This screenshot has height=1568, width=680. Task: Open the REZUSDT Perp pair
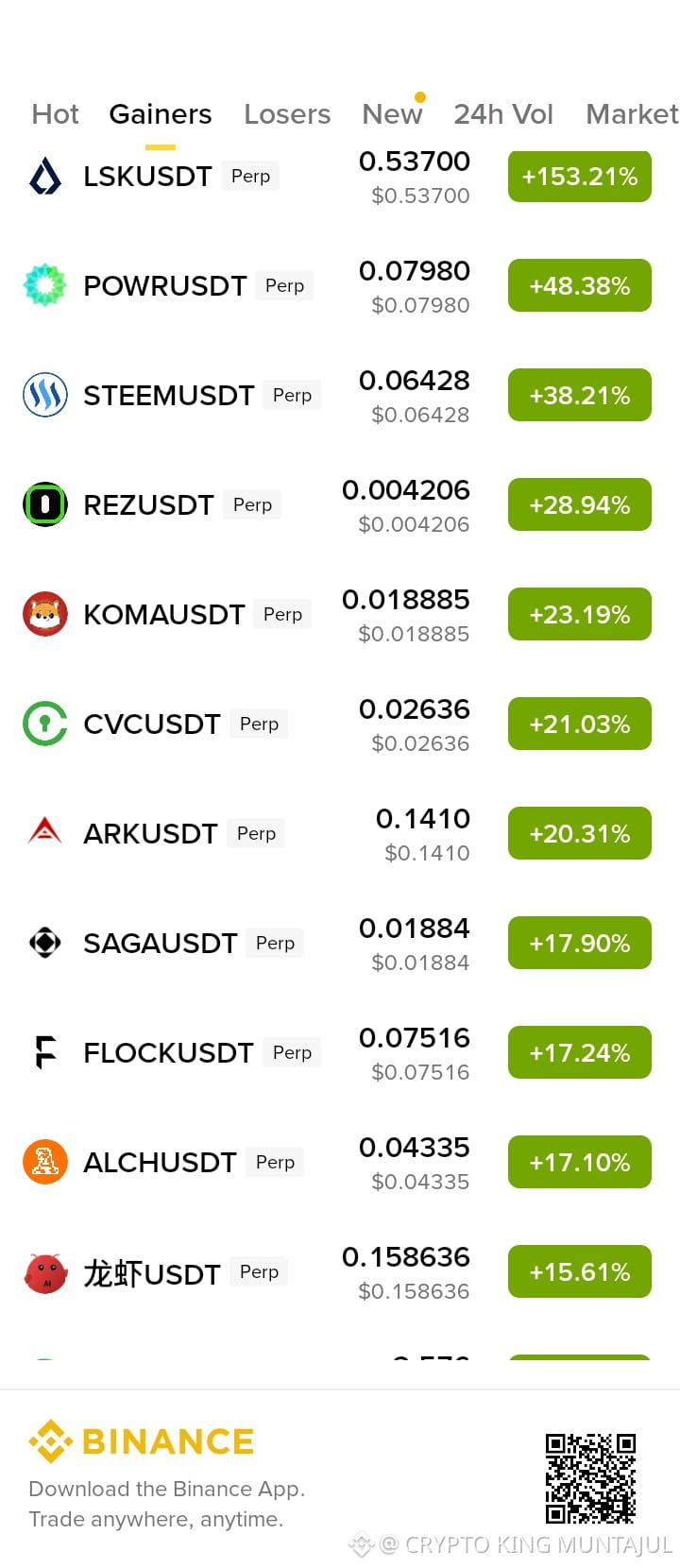coord(340,505)
